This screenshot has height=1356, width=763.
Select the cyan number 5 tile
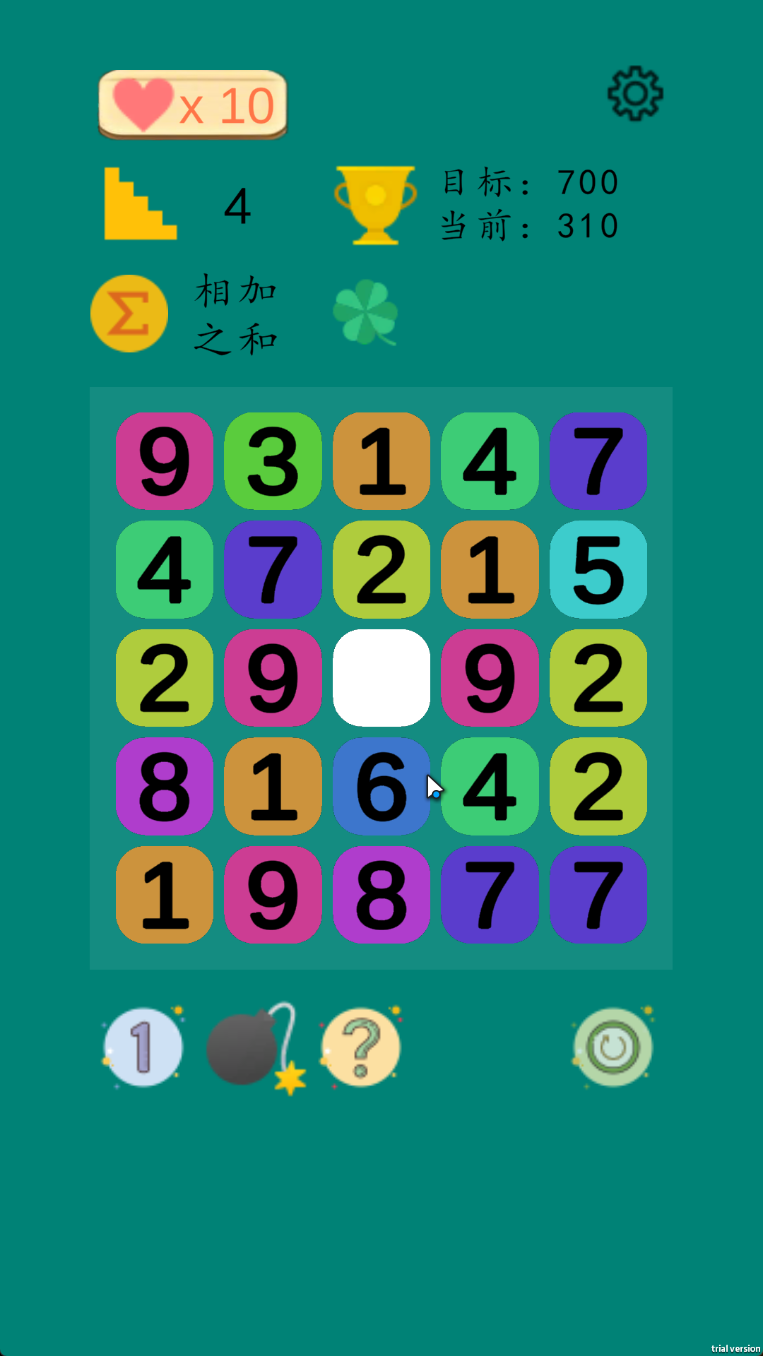coord(598,569)
